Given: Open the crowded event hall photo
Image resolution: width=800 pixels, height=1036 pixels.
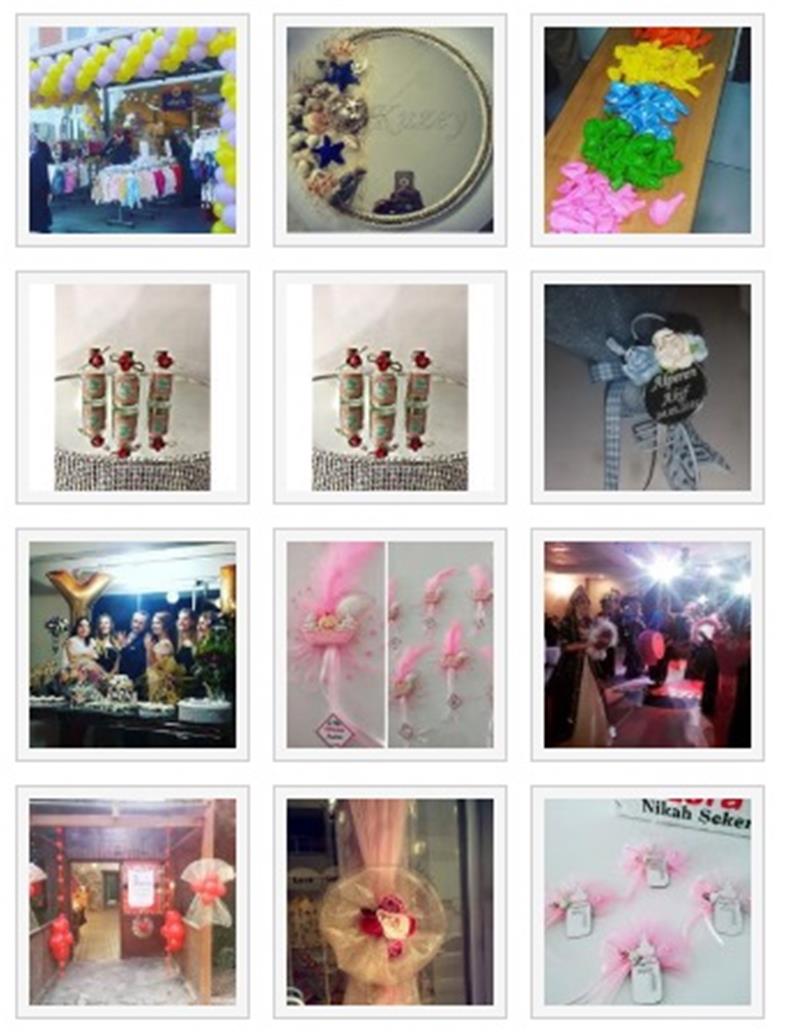Looking at the screenshot, I should point(647,645).
